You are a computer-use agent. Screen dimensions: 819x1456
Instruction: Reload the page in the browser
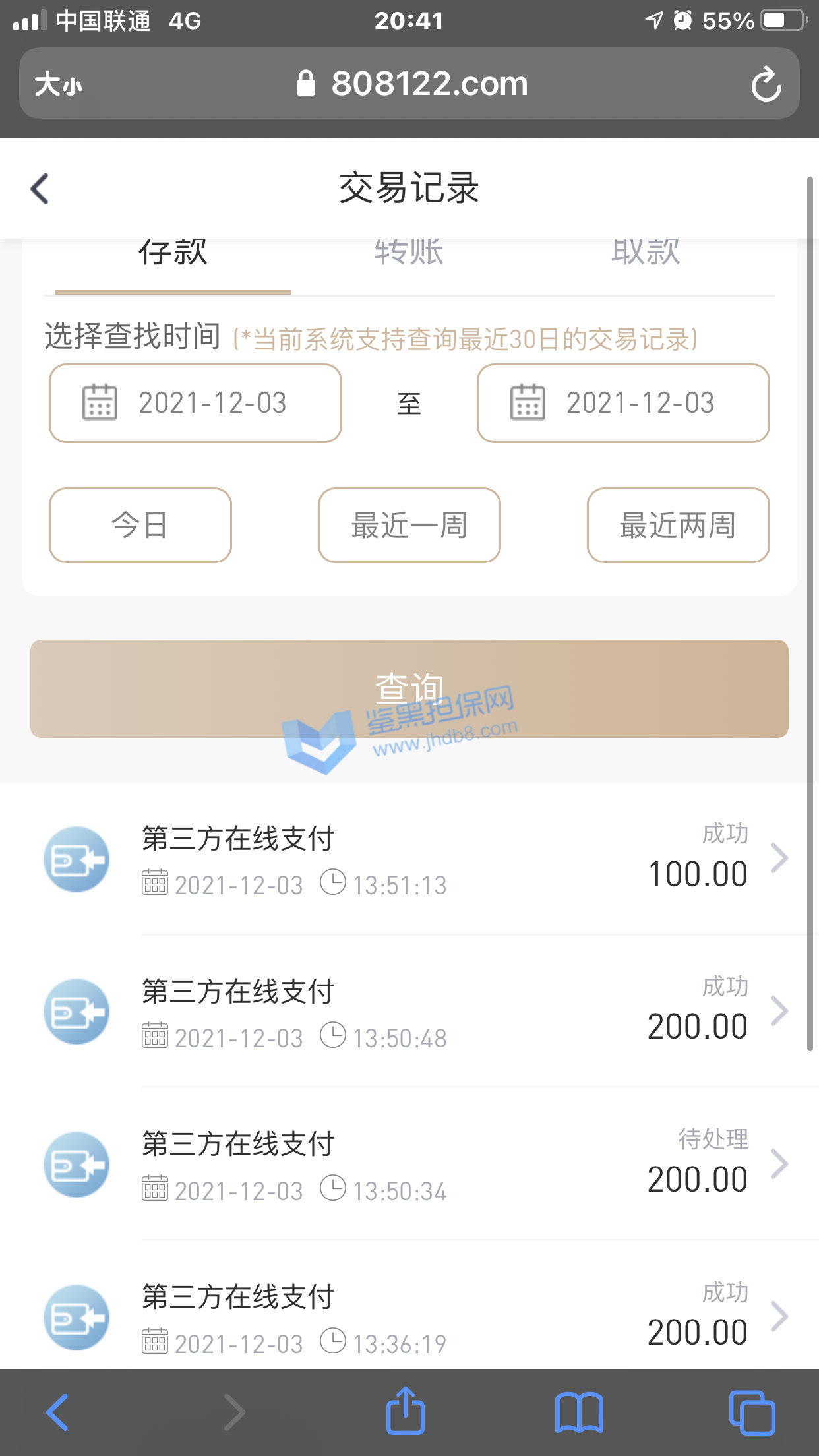tap(766, 84)
